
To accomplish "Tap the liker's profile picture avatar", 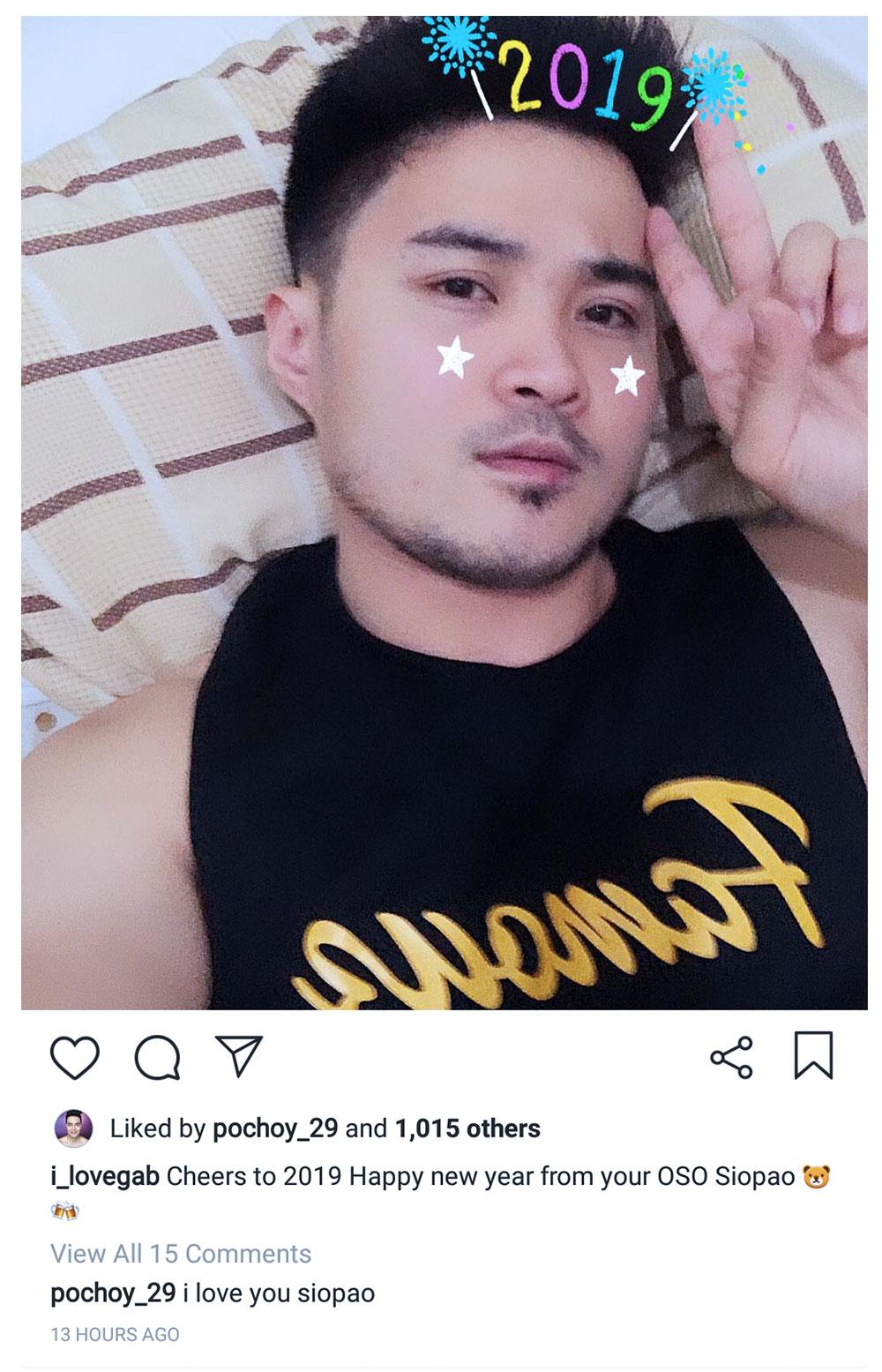I will pos(73,1128).
